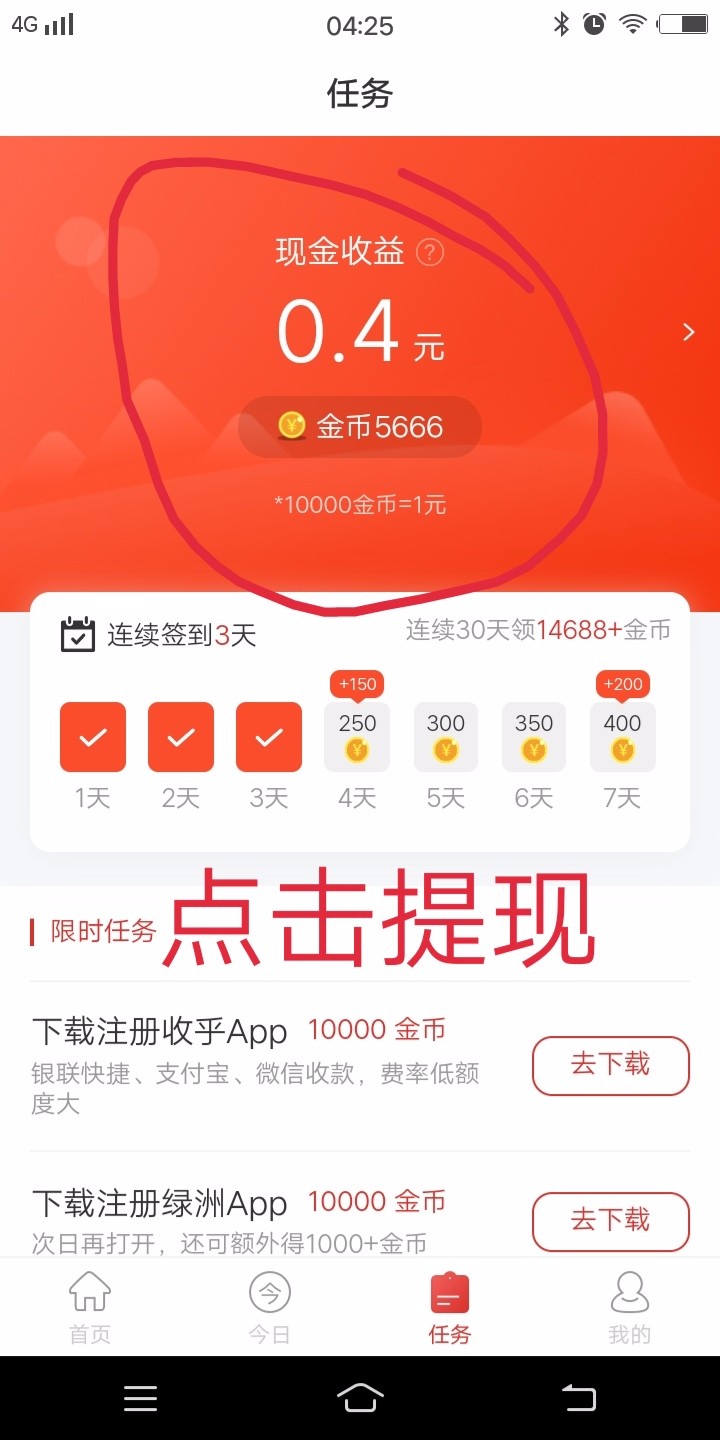Select the 5天 sign-in reward of 300 coins

(x=446, y=737)
